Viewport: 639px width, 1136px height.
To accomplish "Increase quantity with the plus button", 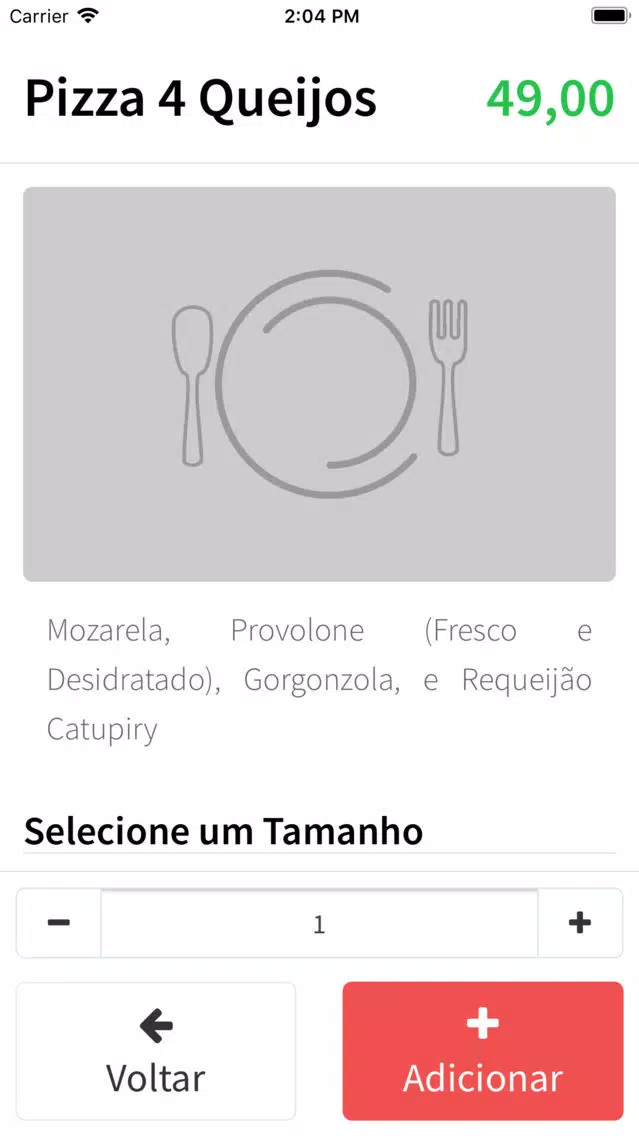I will click(580, 923).
